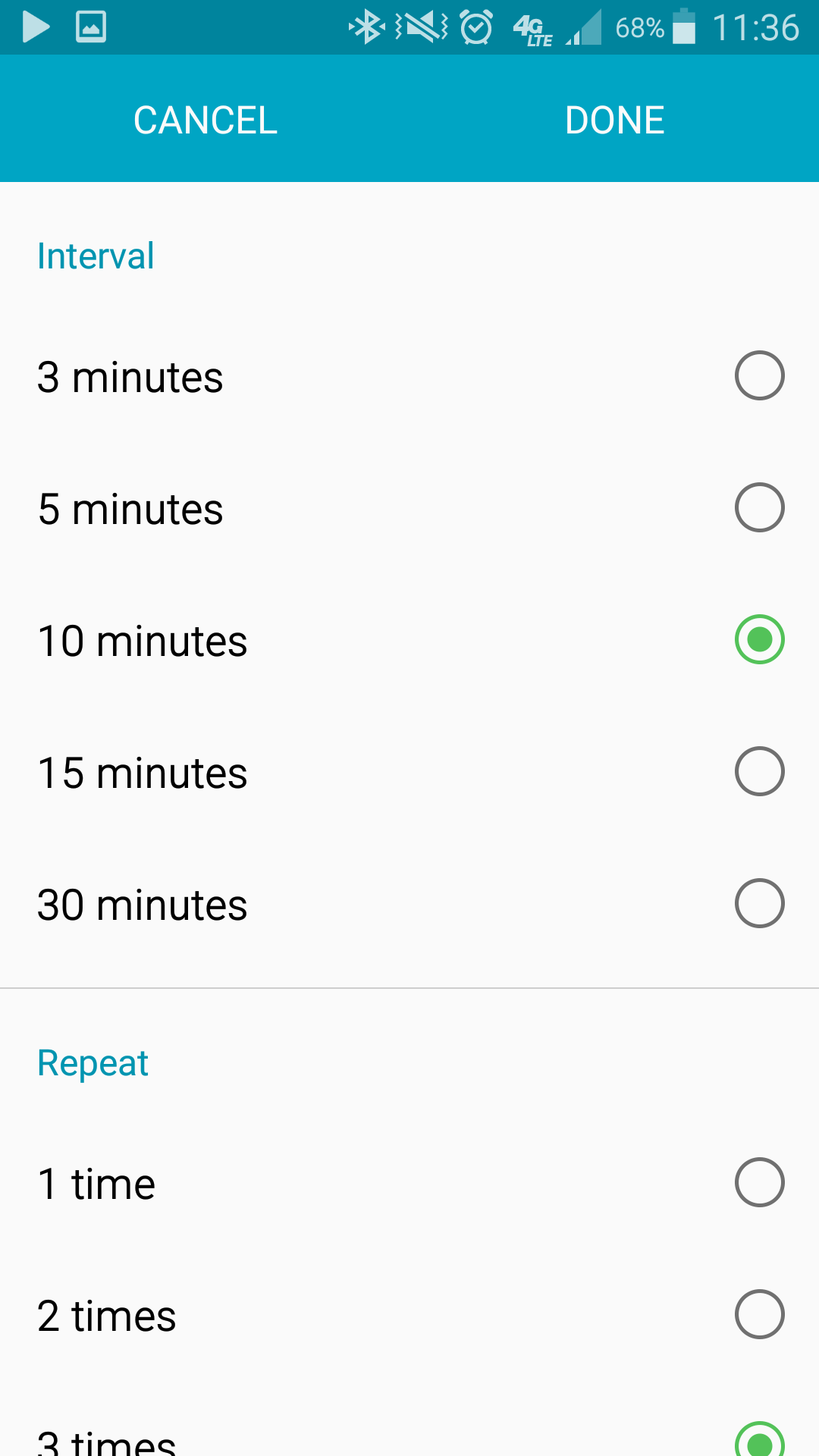Select the 10 minutes interval option
This screenshot has height=1456, width=819.
pyautogui.click(x=409, y=640)
